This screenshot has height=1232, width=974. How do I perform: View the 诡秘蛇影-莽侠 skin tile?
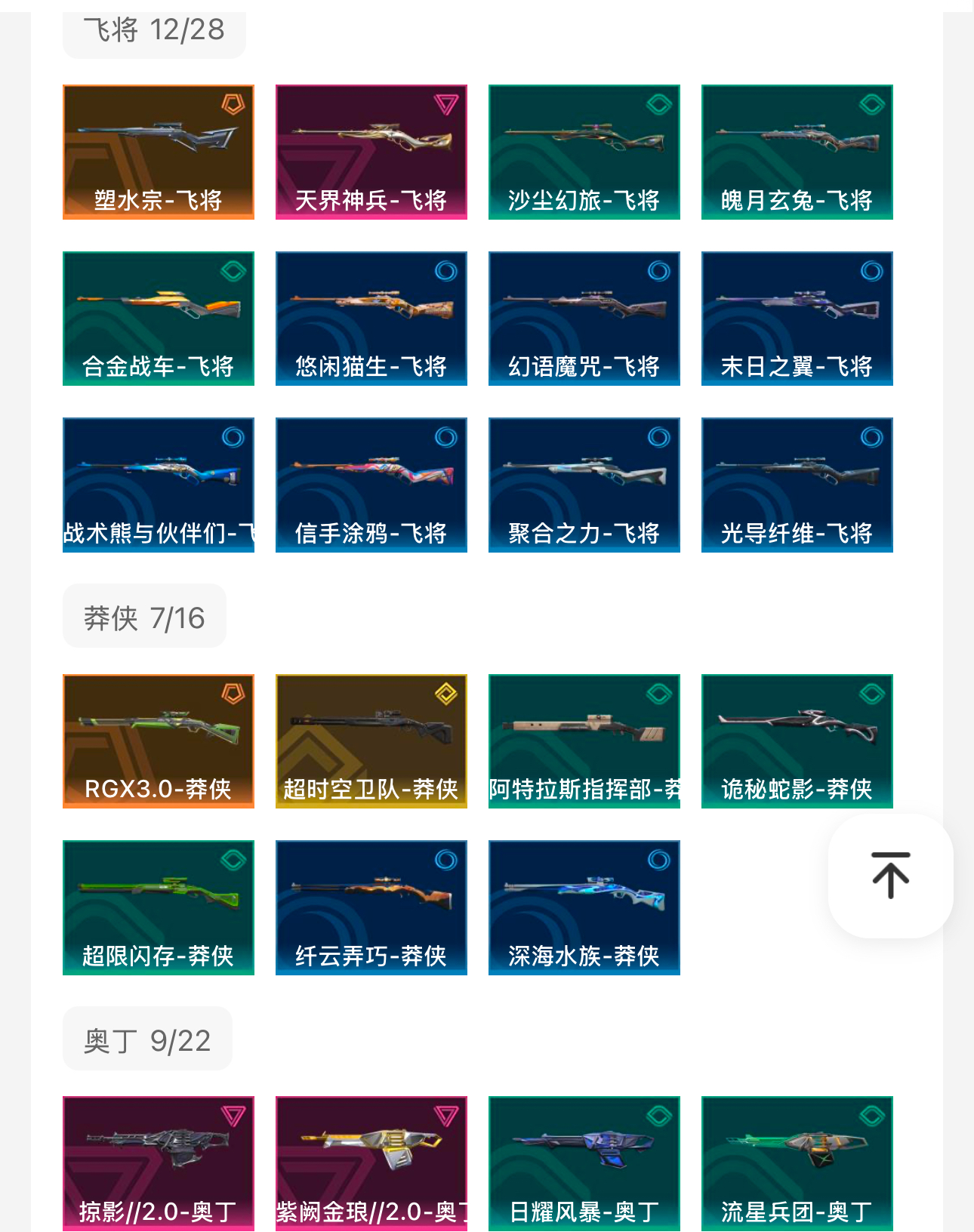click(797, 741)
